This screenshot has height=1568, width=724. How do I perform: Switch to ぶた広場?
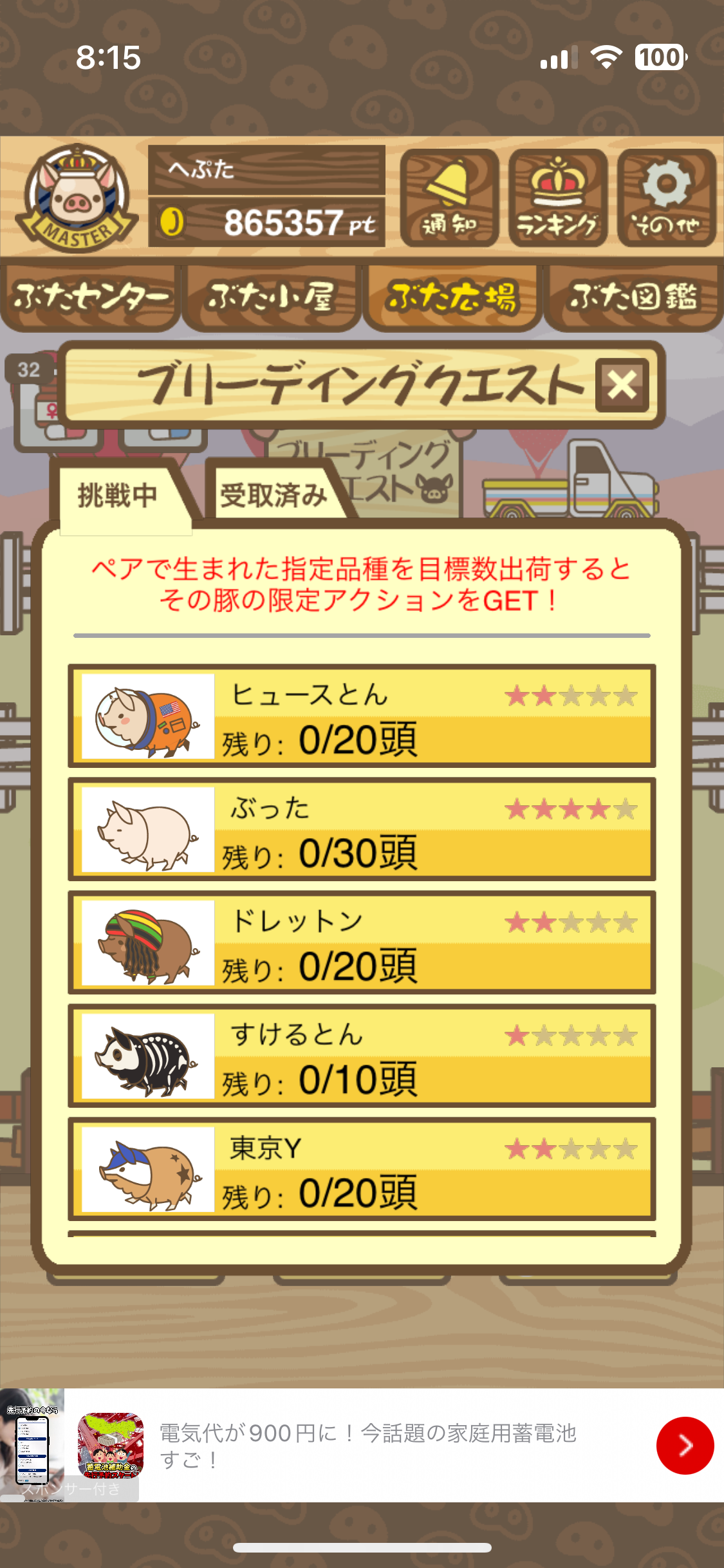(452, 297)
